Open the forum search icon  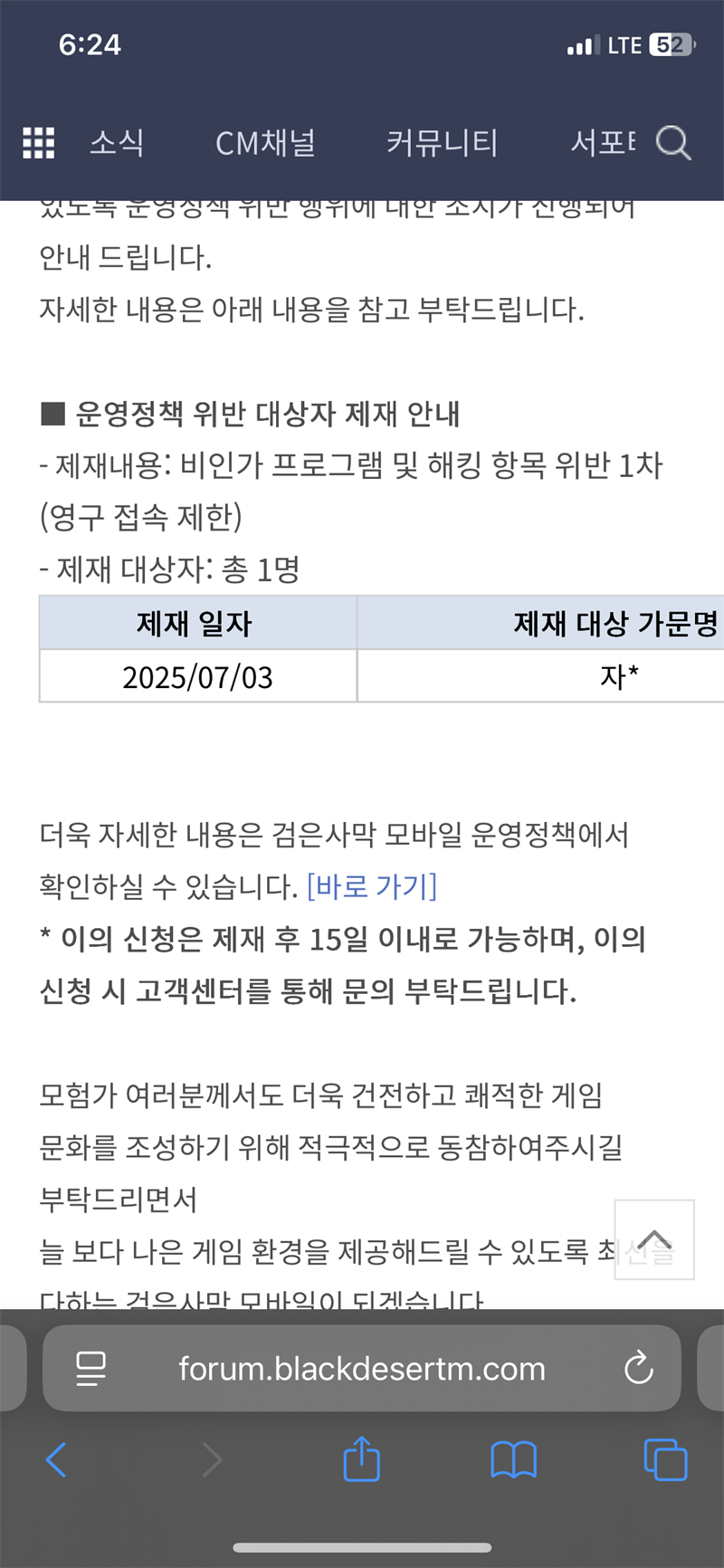673,143
